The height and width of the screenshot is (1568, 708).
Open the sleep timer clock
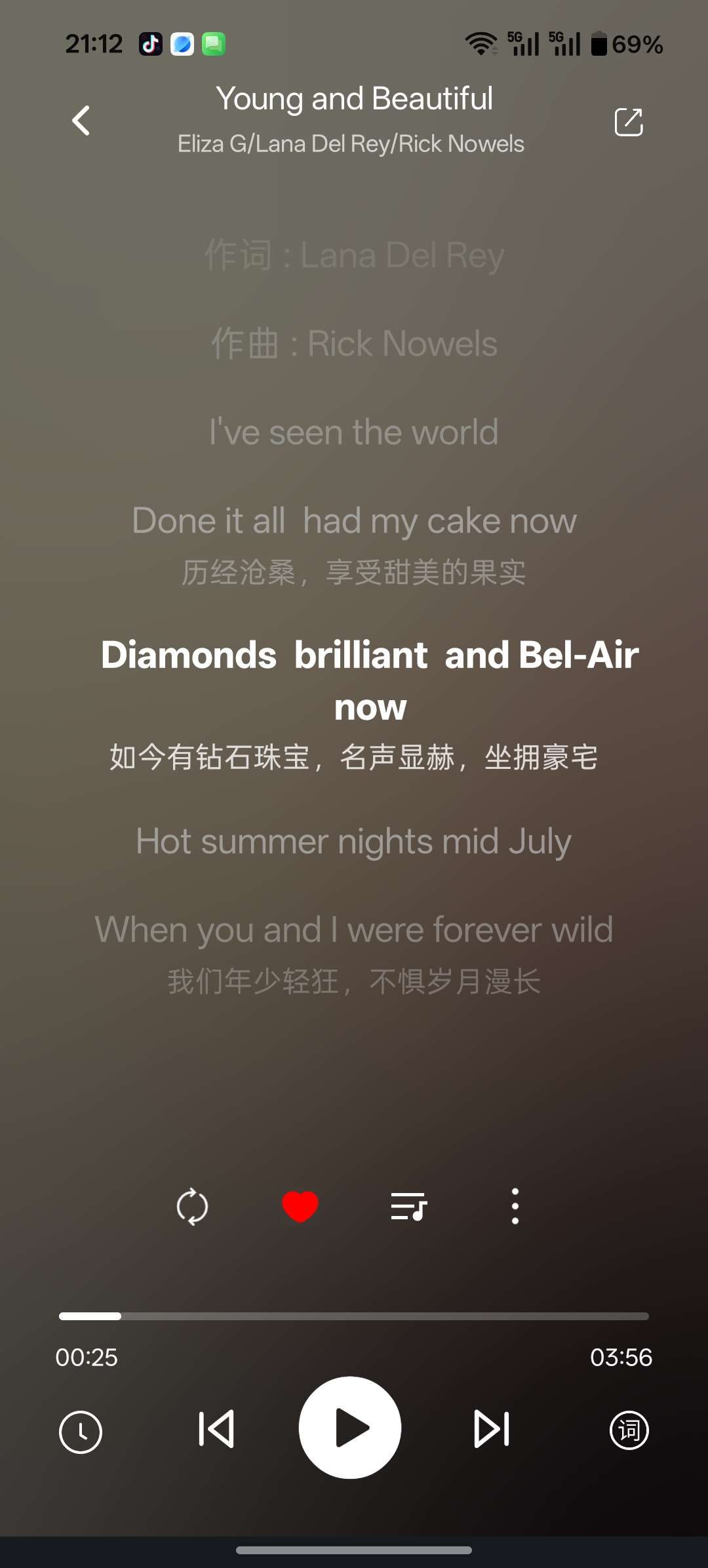click(x=81, y=1432)
